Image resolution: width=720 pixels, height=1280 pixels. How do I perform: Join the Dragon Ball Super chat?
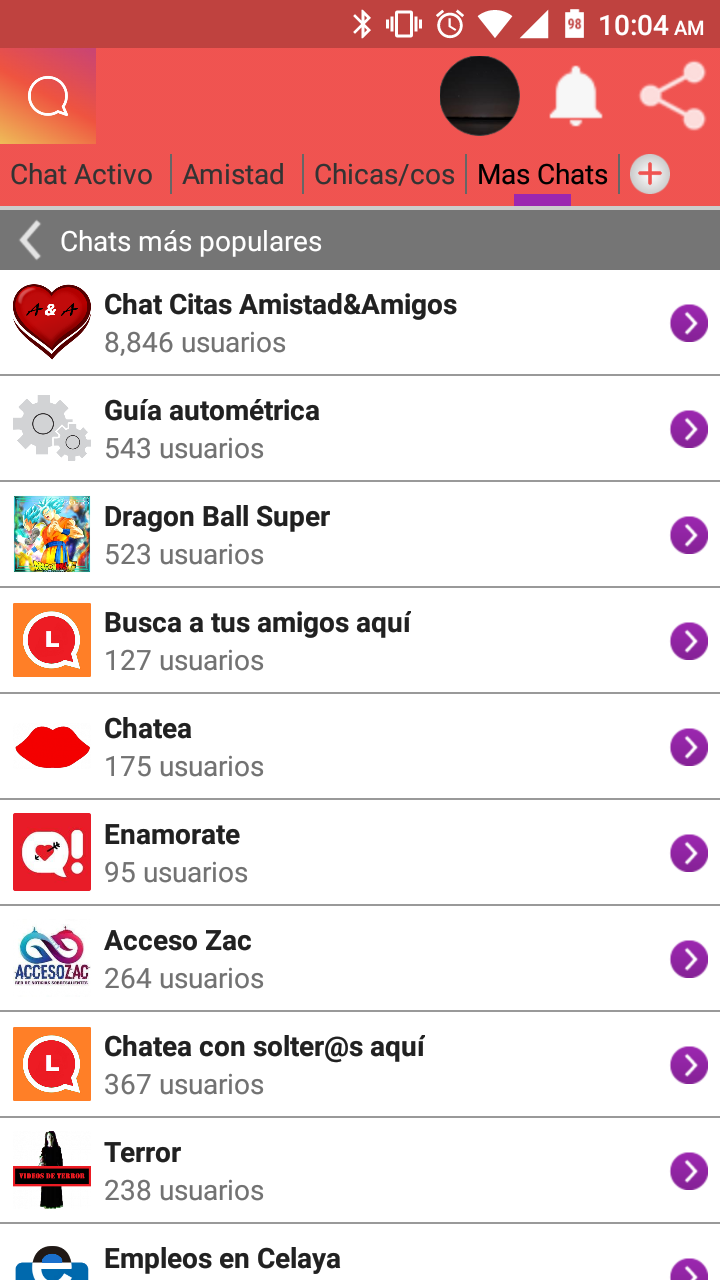pos(360,535)
